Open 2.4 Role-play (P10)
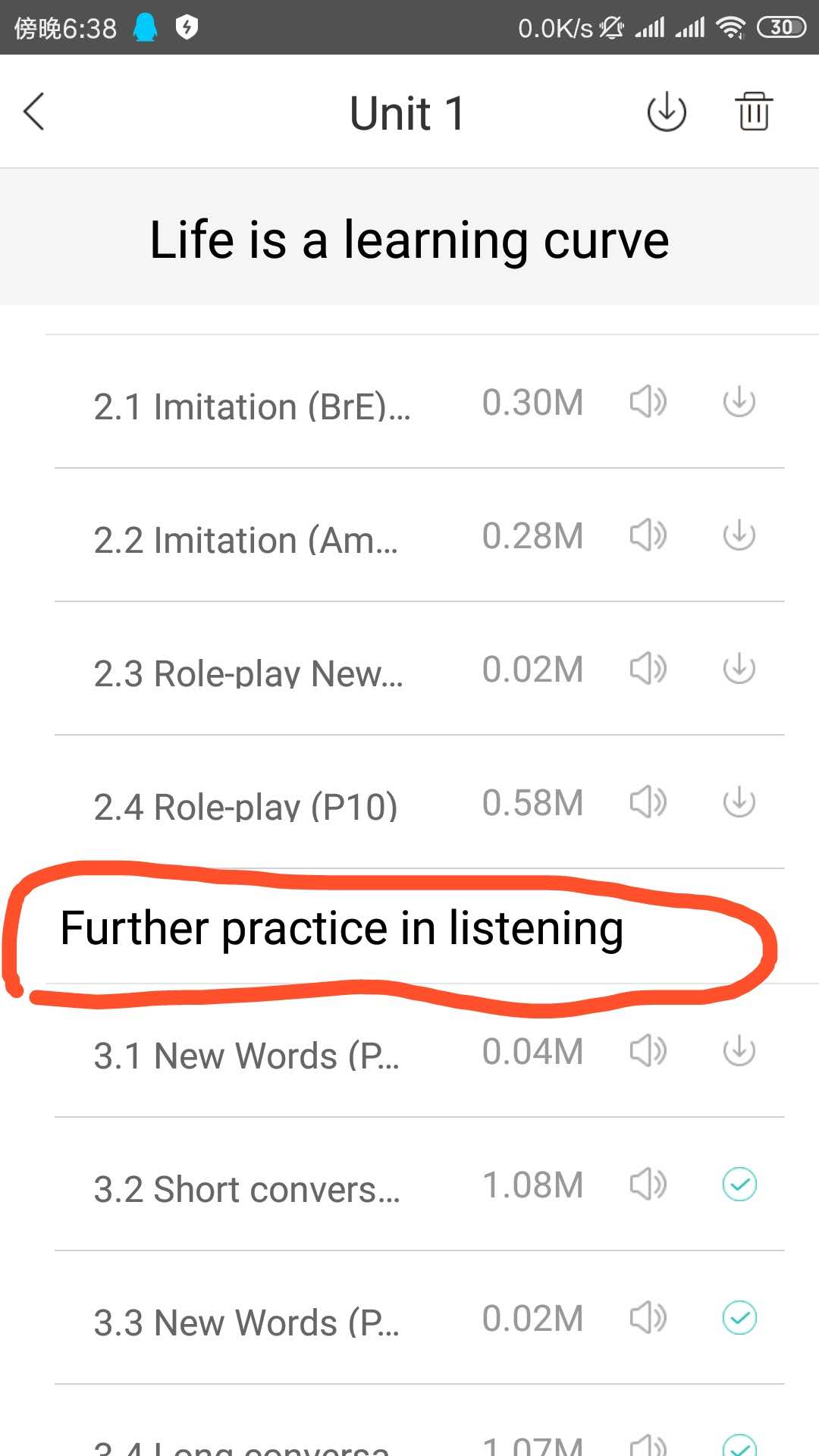819x1456 pixels. [246, 807]
